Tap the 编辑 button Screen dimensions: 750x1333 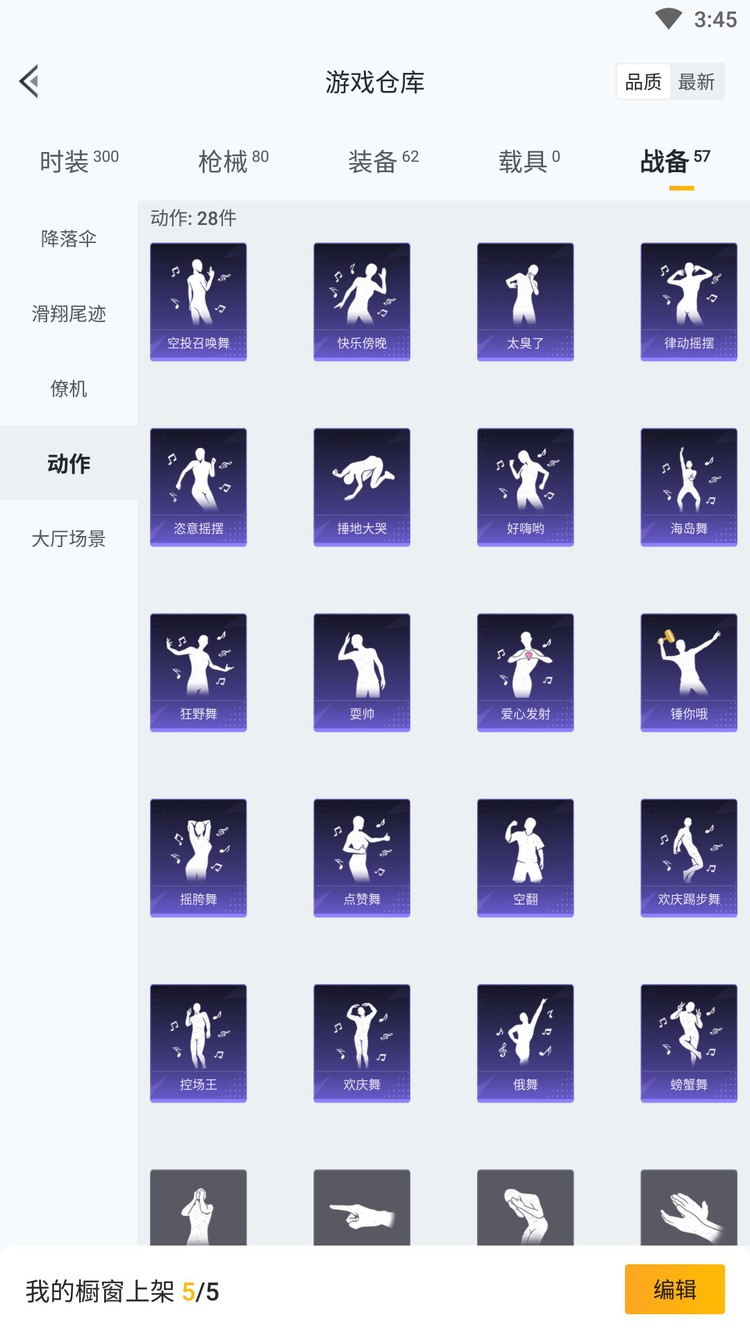tap(674, 1289)
